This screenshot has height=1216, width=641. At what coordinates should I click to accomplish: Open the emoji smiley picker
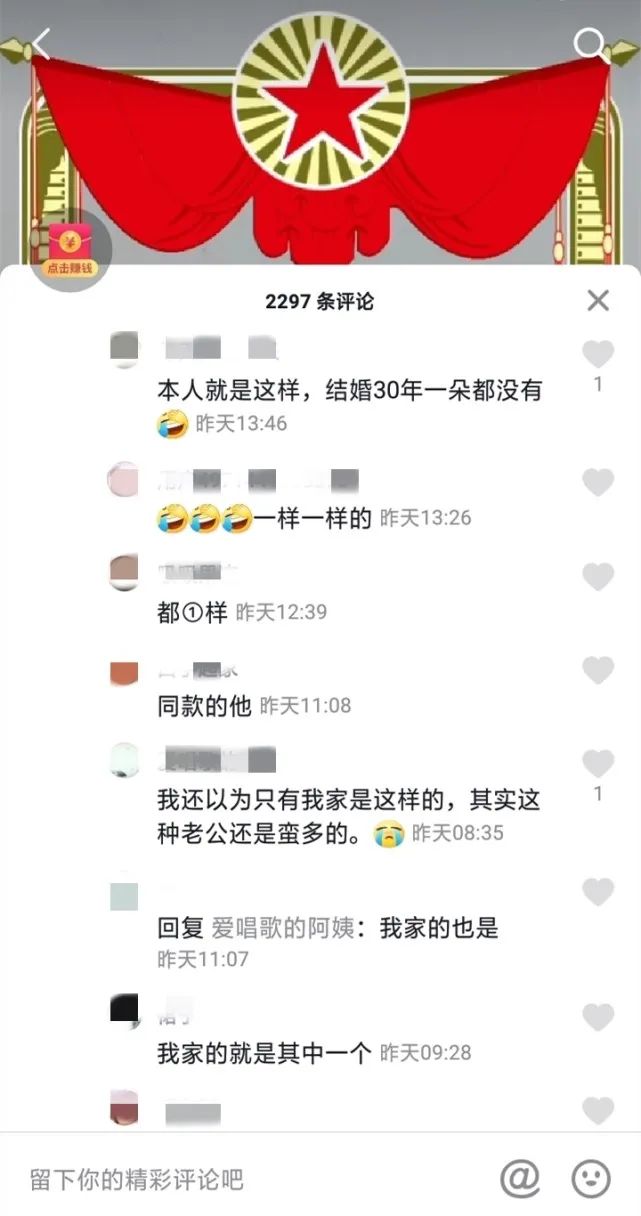[x=591, y=1179]
